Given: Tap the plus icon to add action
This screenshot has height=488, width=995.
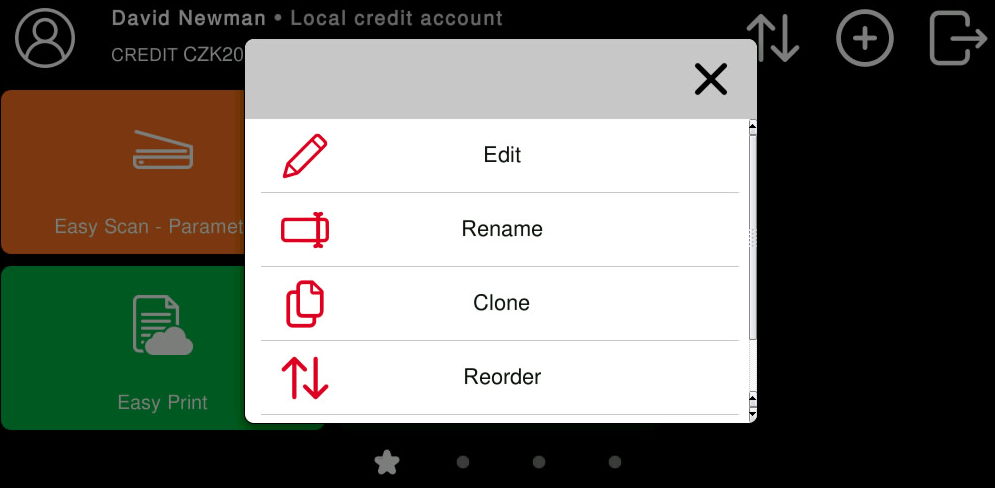Looking at the screenshot, I should (x=864, y=38).
